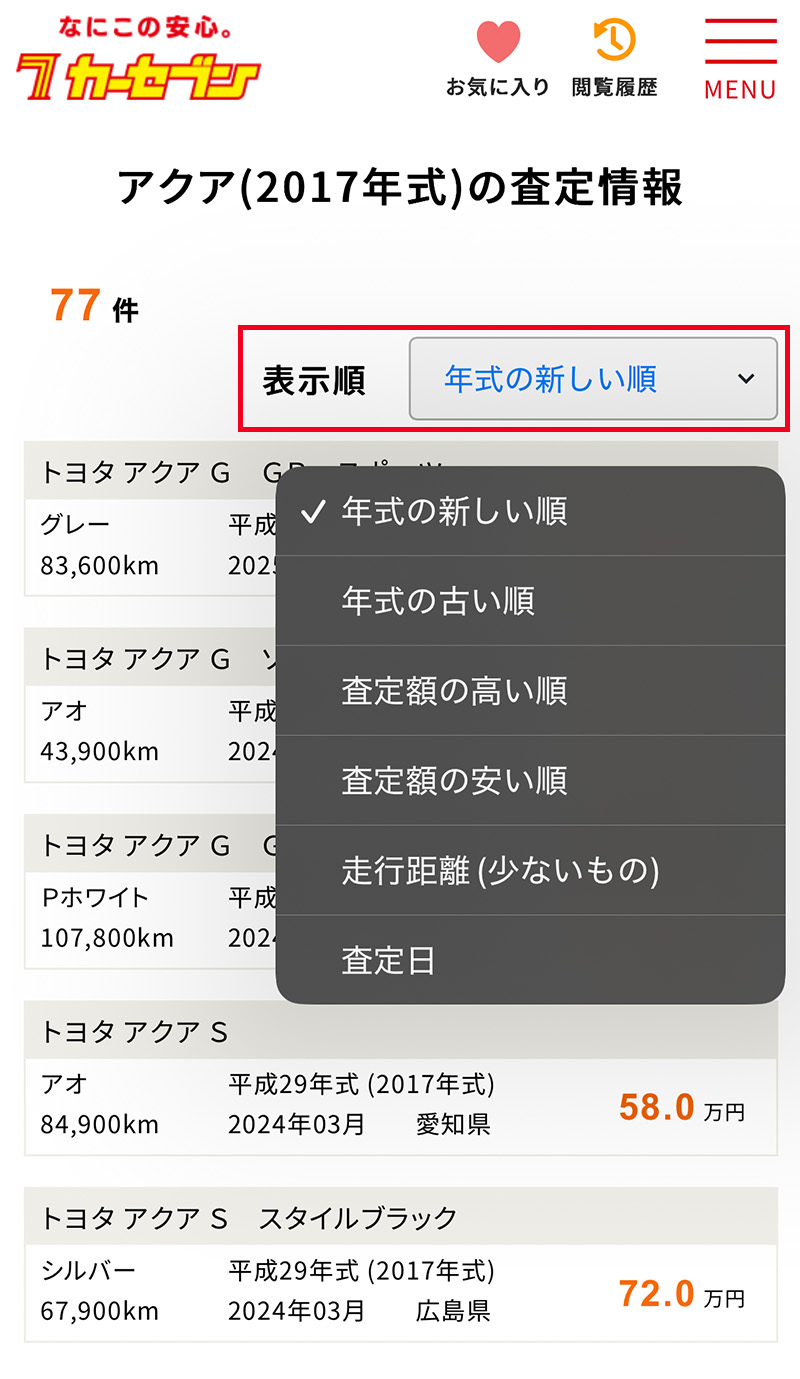Click the heart above お気に入り label
The width and height of the screenshot is (800, 1379).
(x=498, y=42)
